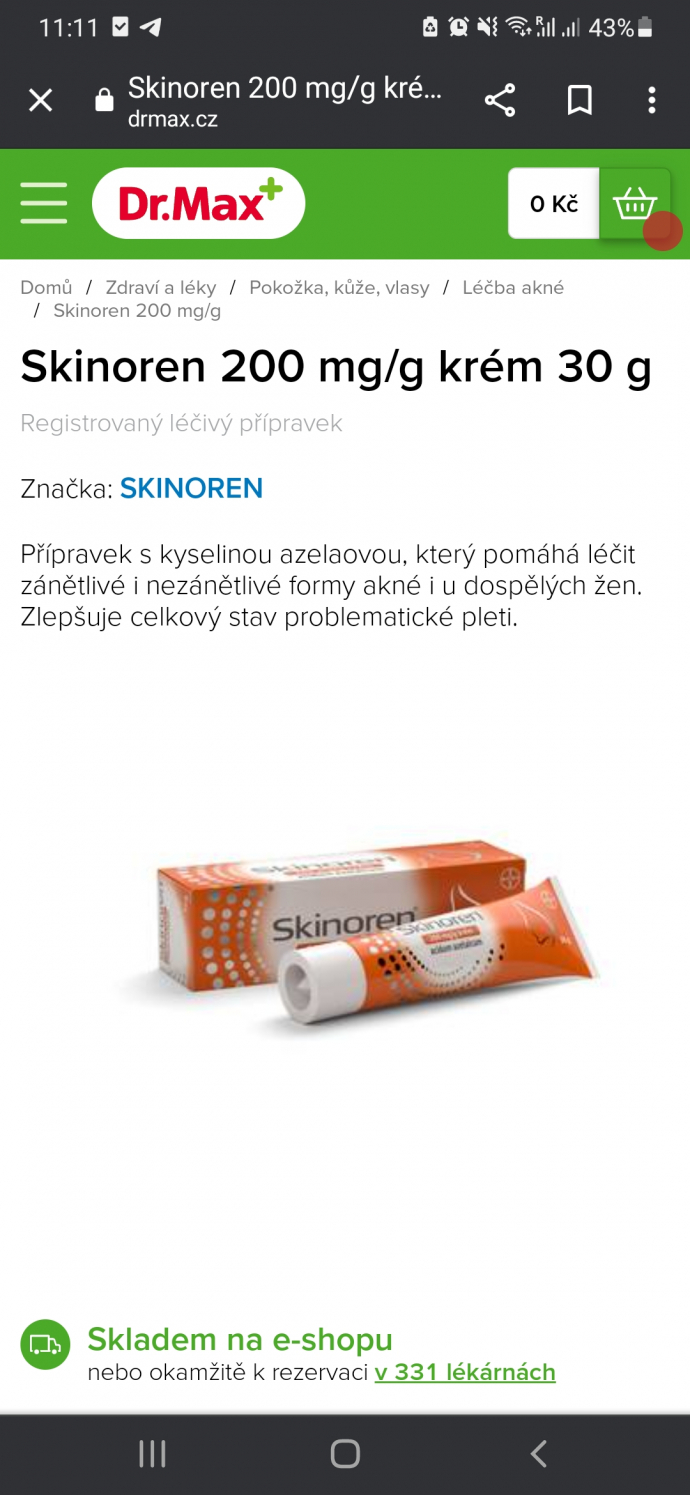
Task: Open the Dr.Max hamburger menu
Action: coord(44,203)
